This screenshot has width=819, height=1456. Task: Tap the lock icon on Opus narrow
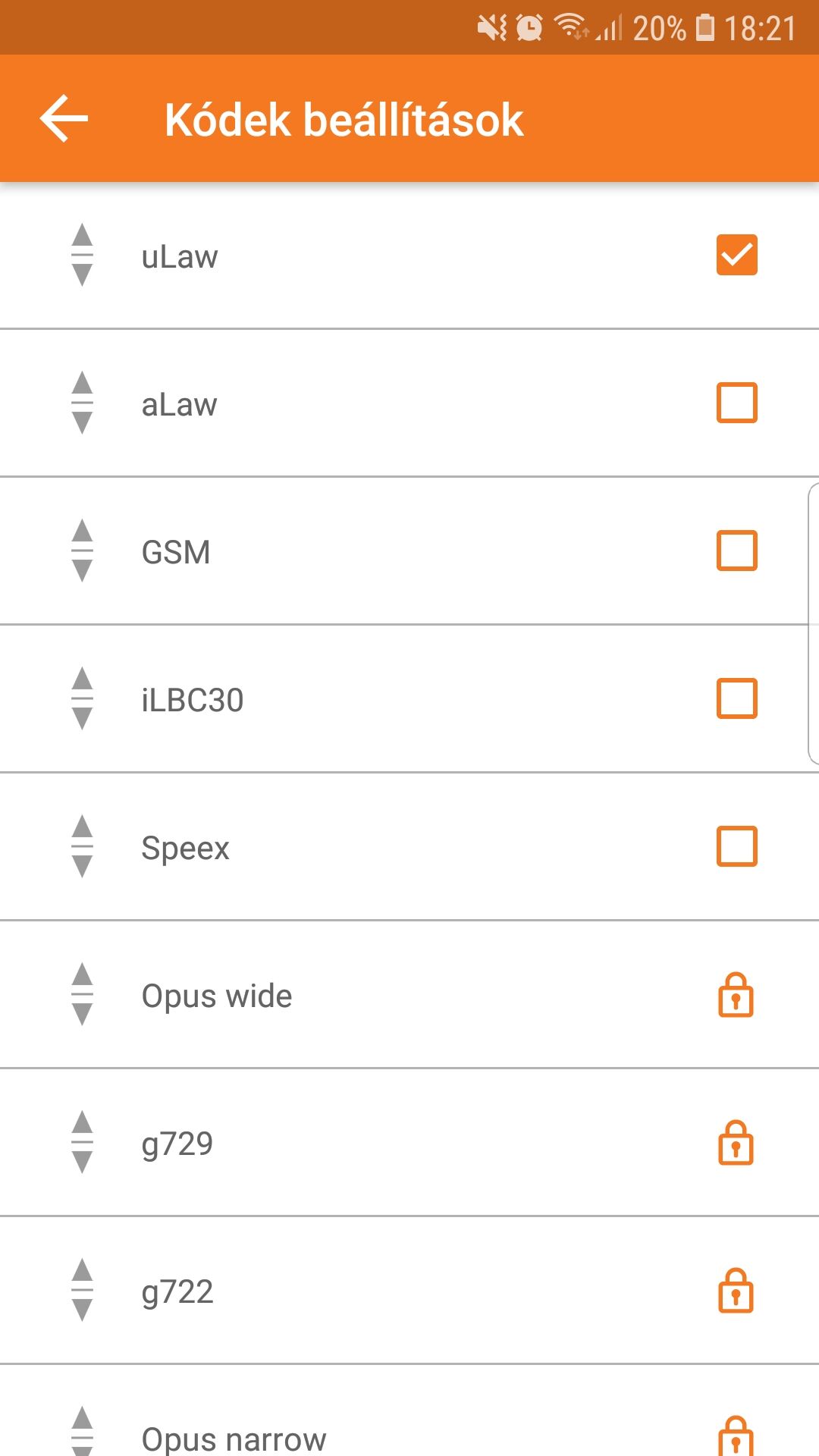click(x=736, y=1436)
